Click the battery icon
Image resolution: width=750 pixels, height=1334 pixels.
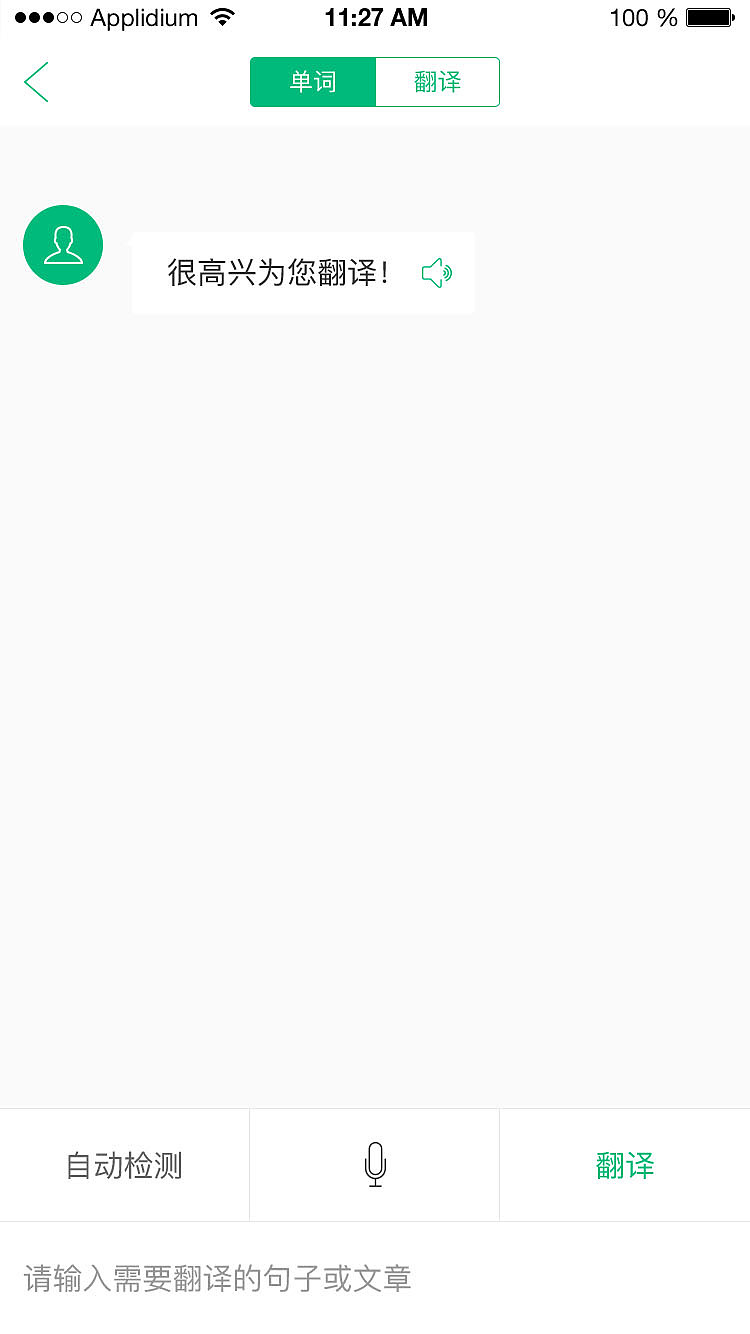click(x=711, y=17)
